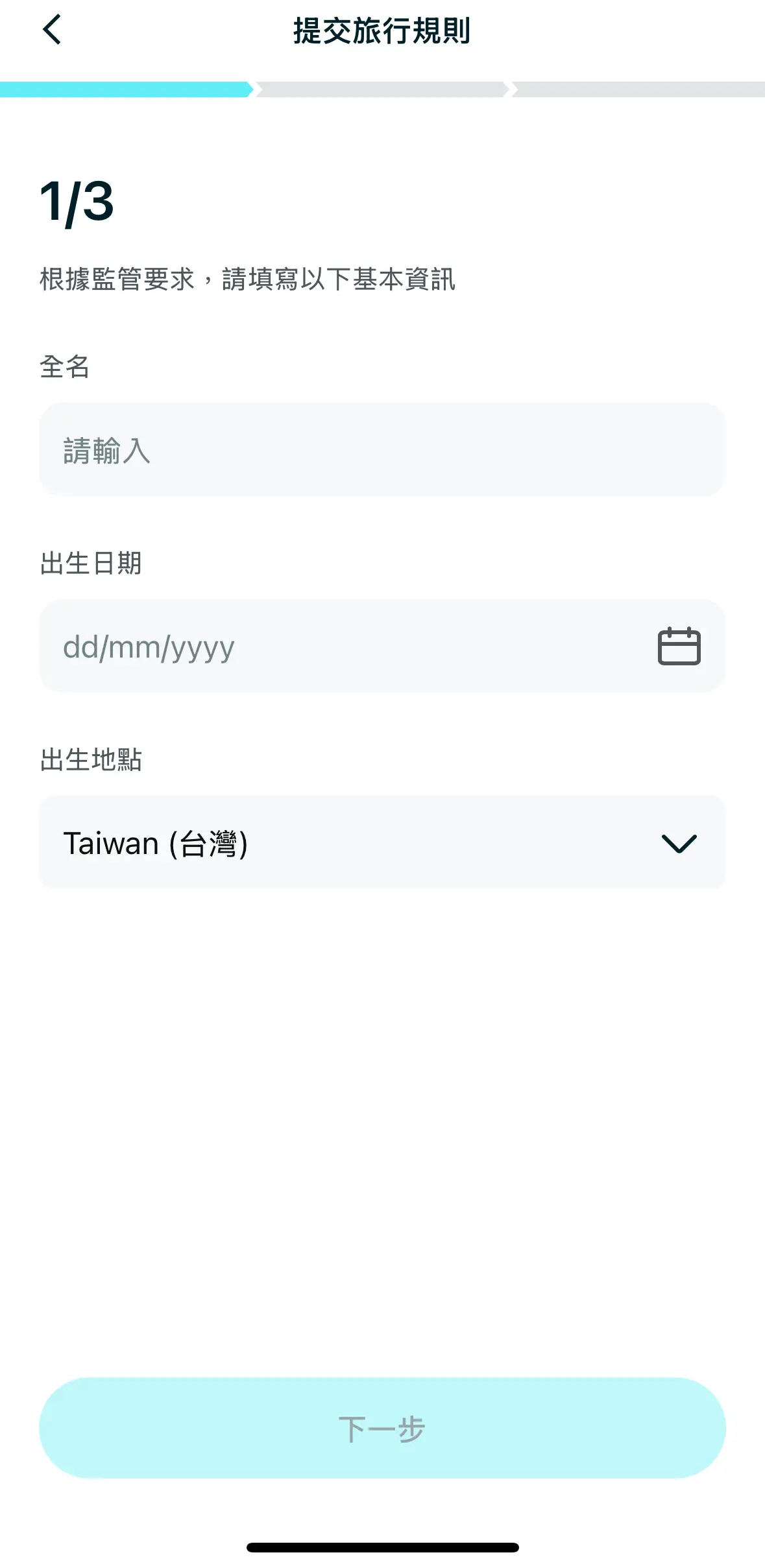Open the calendar icon date picker
This screenshot has height=1568, width=765.
[x=679, y=647]
